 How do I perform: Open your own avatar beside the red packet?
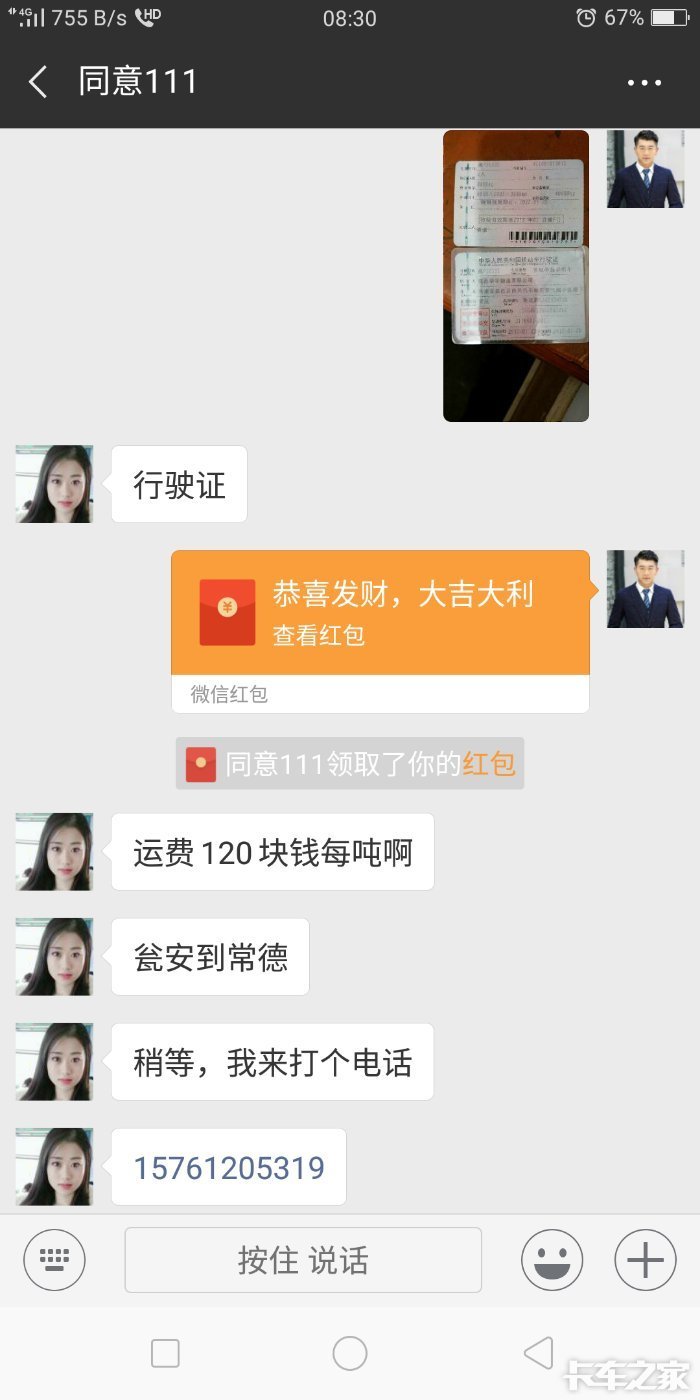pyautogui.click(x=645, y=589)
